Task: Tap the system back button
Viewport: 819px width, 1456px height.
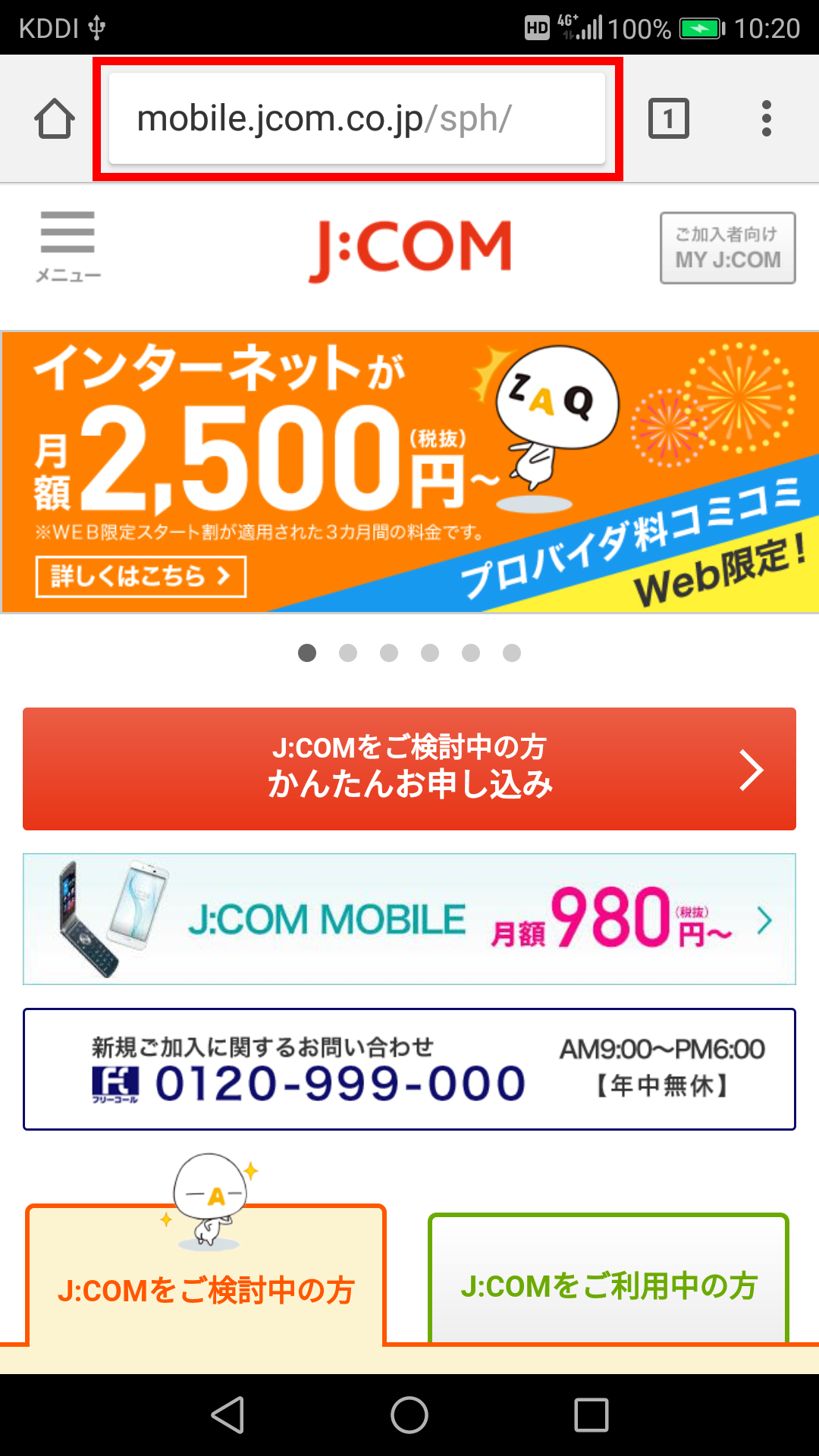Action: pos(227,1415)
